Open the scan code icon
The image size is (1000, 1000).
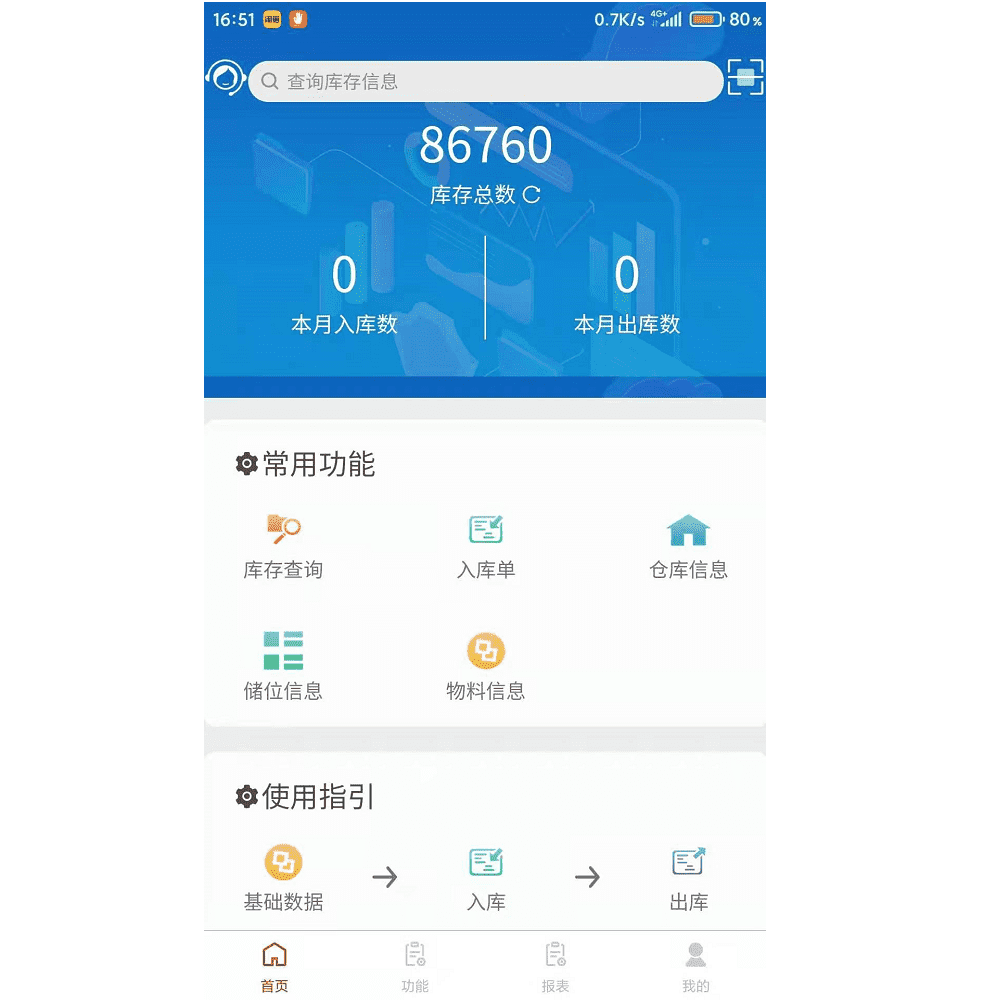(x=745, y=78)
